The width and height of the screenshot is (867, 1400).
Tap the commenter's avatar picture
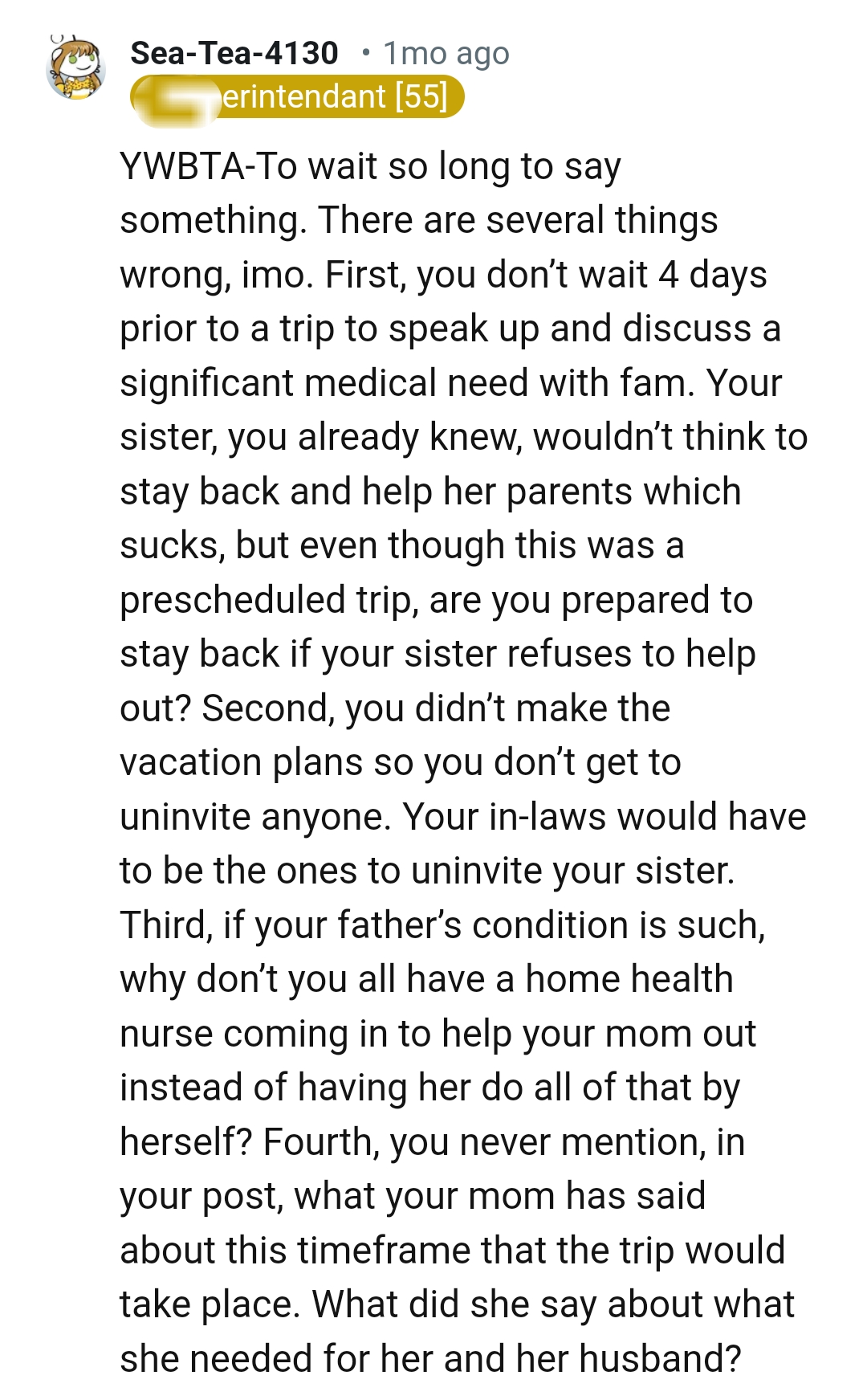tap(76, 68)
